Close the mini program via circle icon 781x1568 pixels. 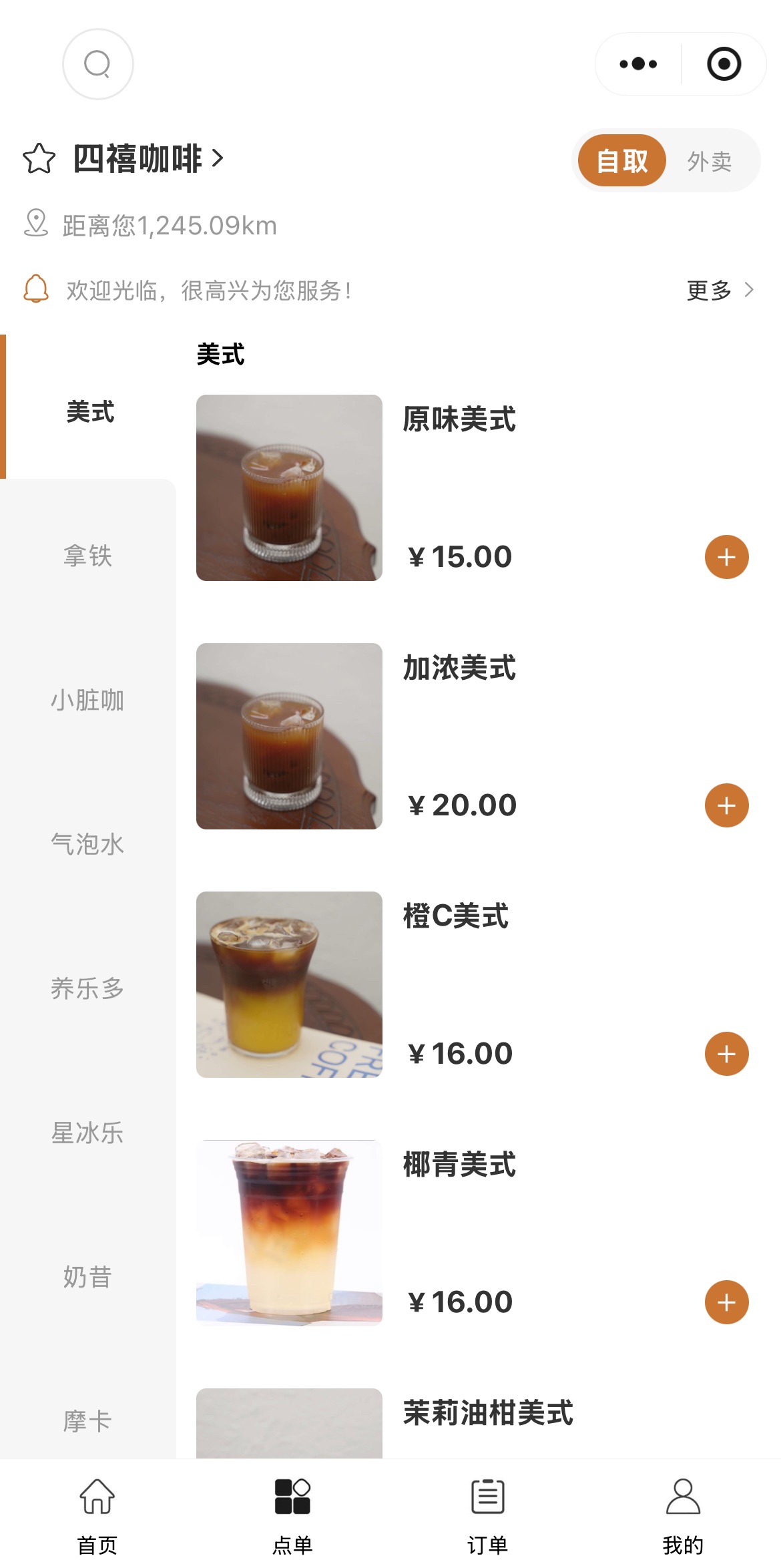pos(724,64)
